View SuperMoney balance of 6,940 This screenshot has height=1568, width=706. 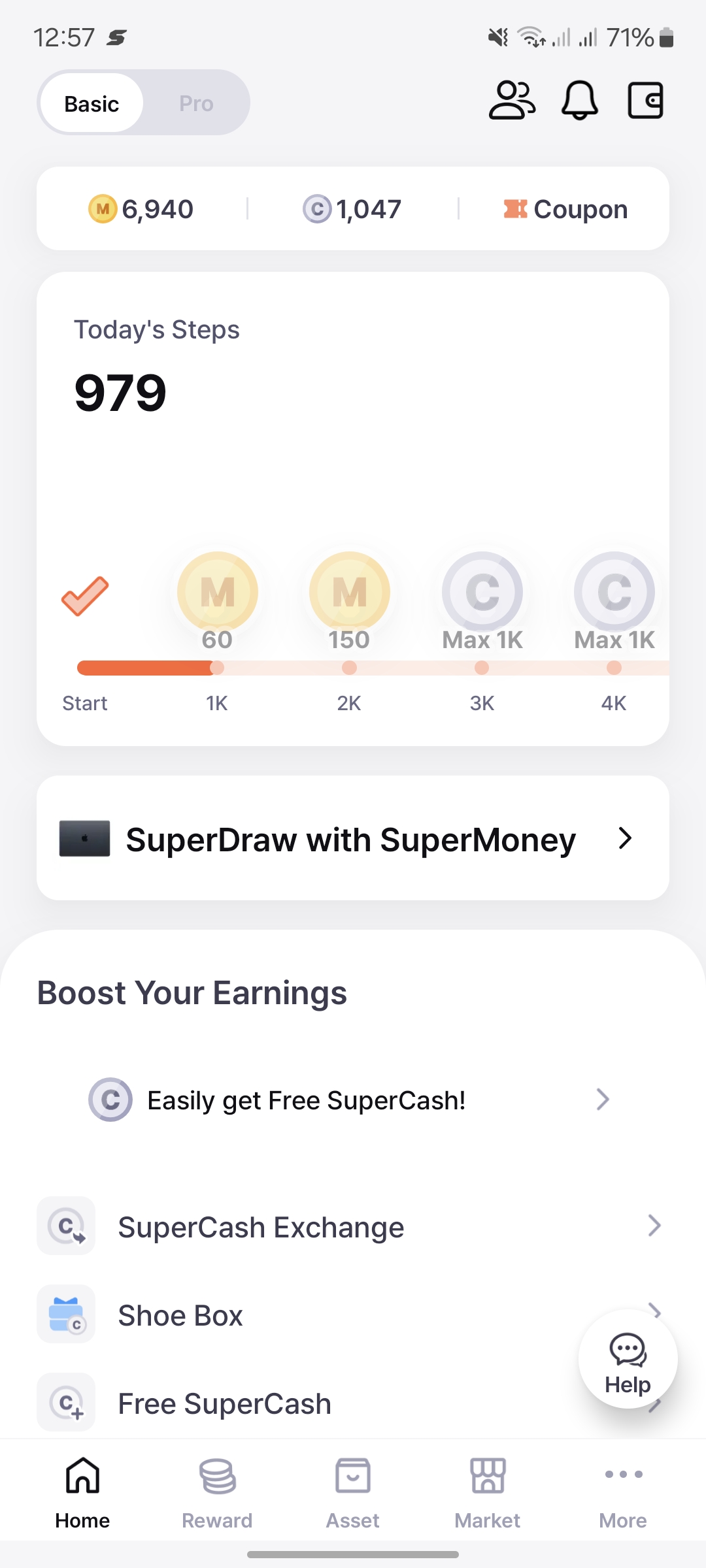point(141,209)
